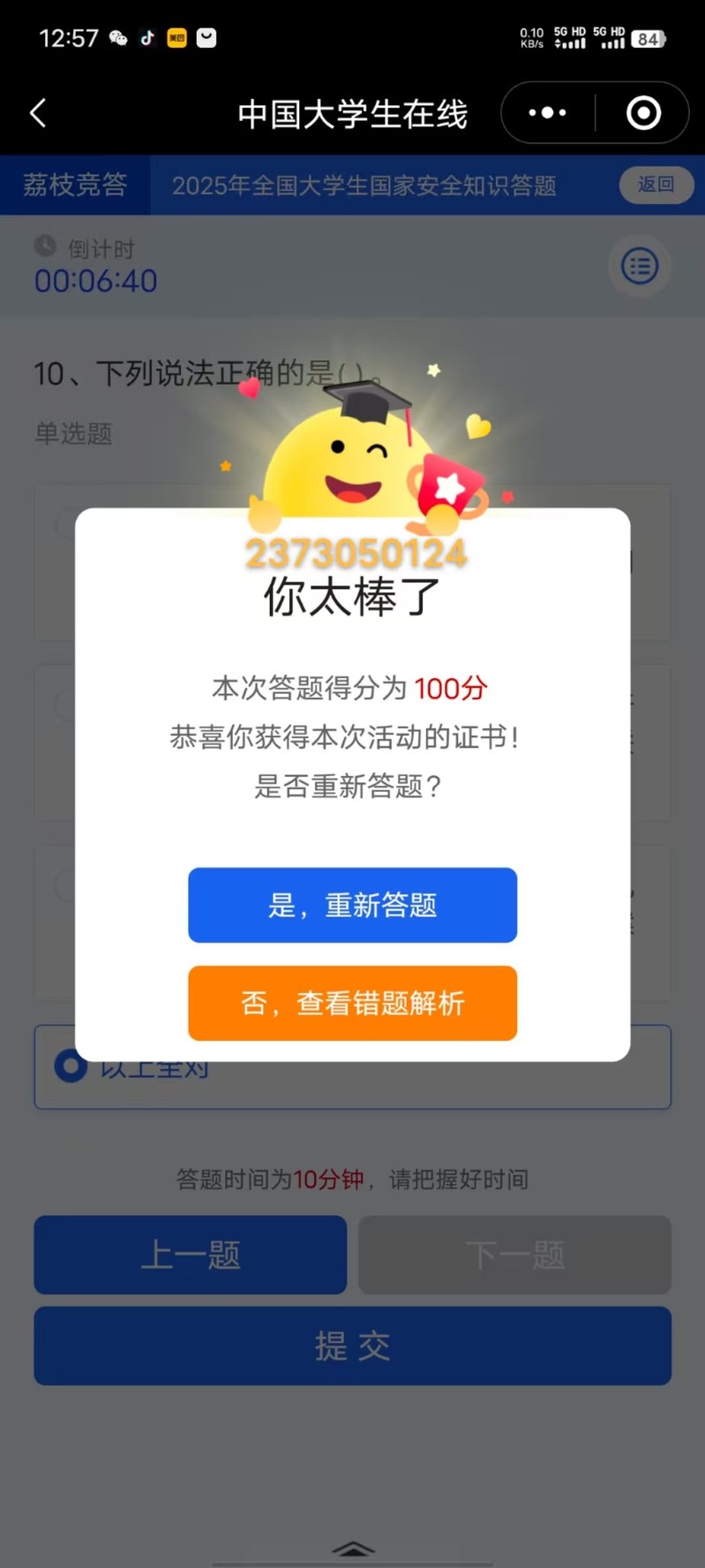Tap 是，重新答题 to retake the quiz
Screen dimensions: 705x1568
point(352,905)
